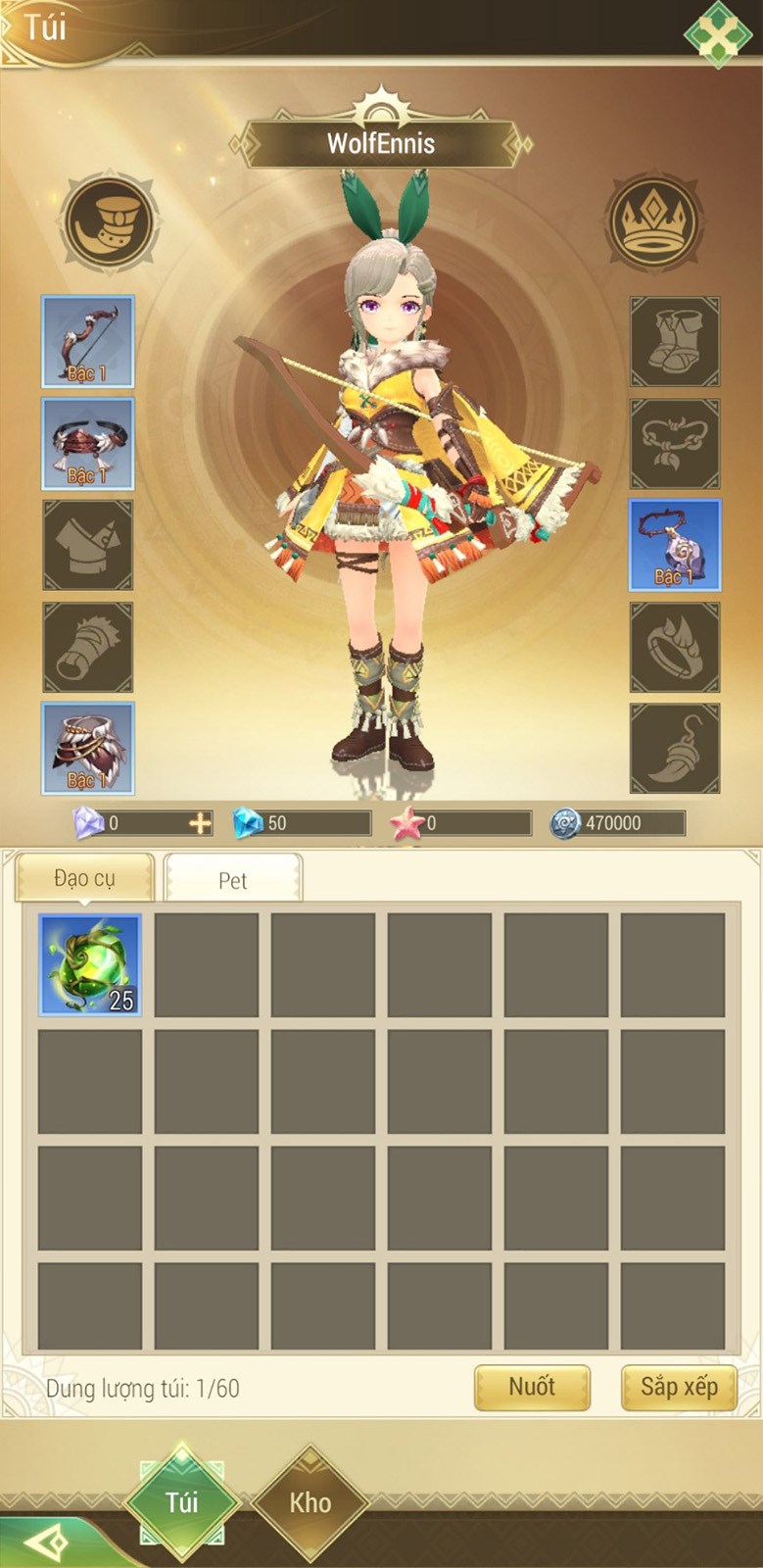Tap the empty boots equipment slot

point(674,342)
